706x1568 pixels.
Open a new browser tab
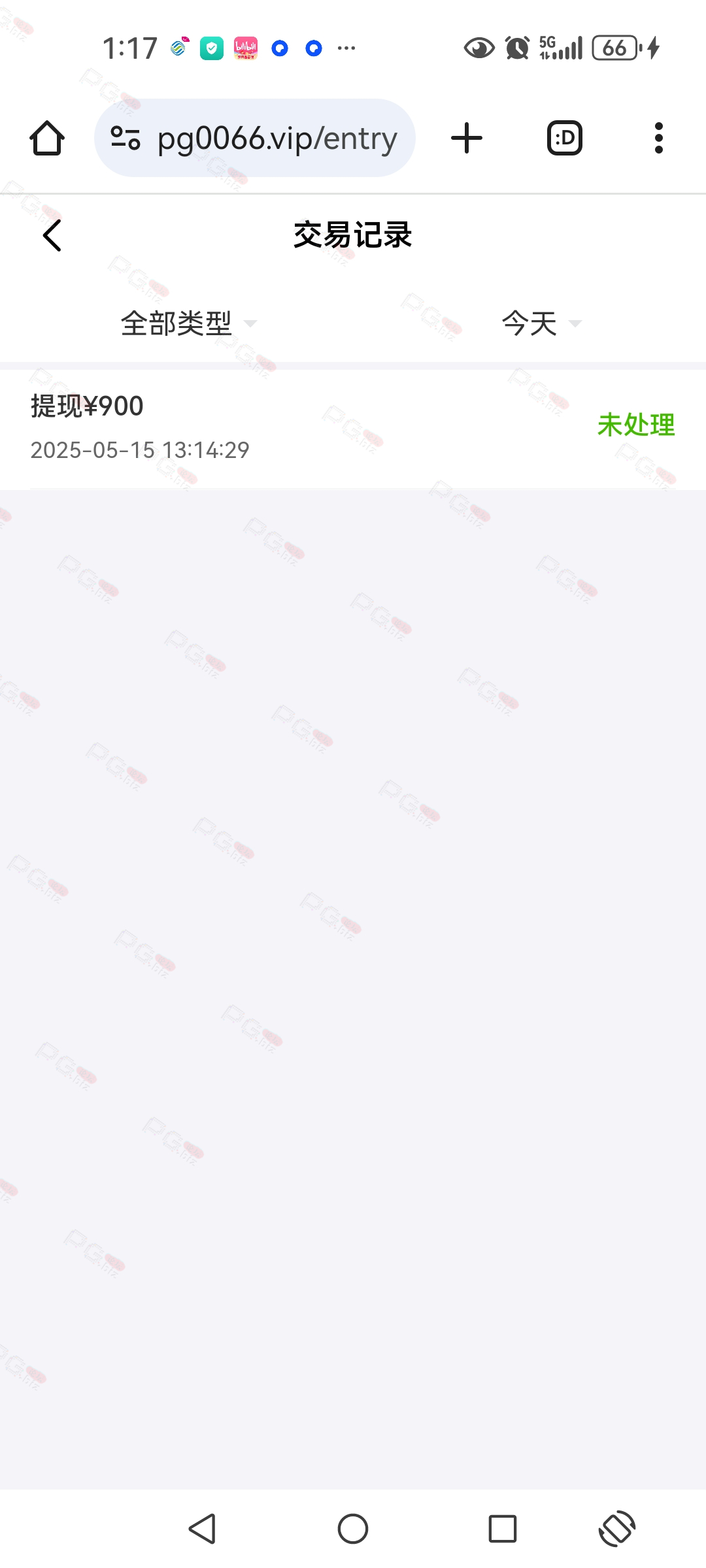pos(467,139)
